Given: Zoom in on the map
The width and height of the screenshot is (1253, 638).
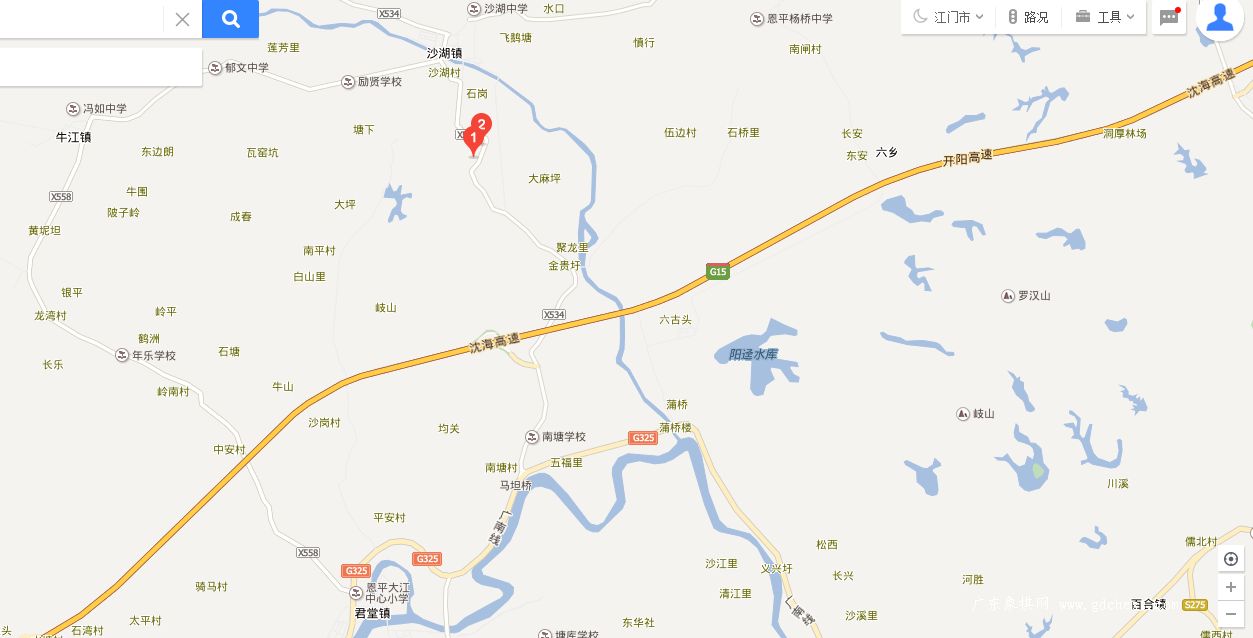Looking at the screenshot, I should tap(1231, 587).
